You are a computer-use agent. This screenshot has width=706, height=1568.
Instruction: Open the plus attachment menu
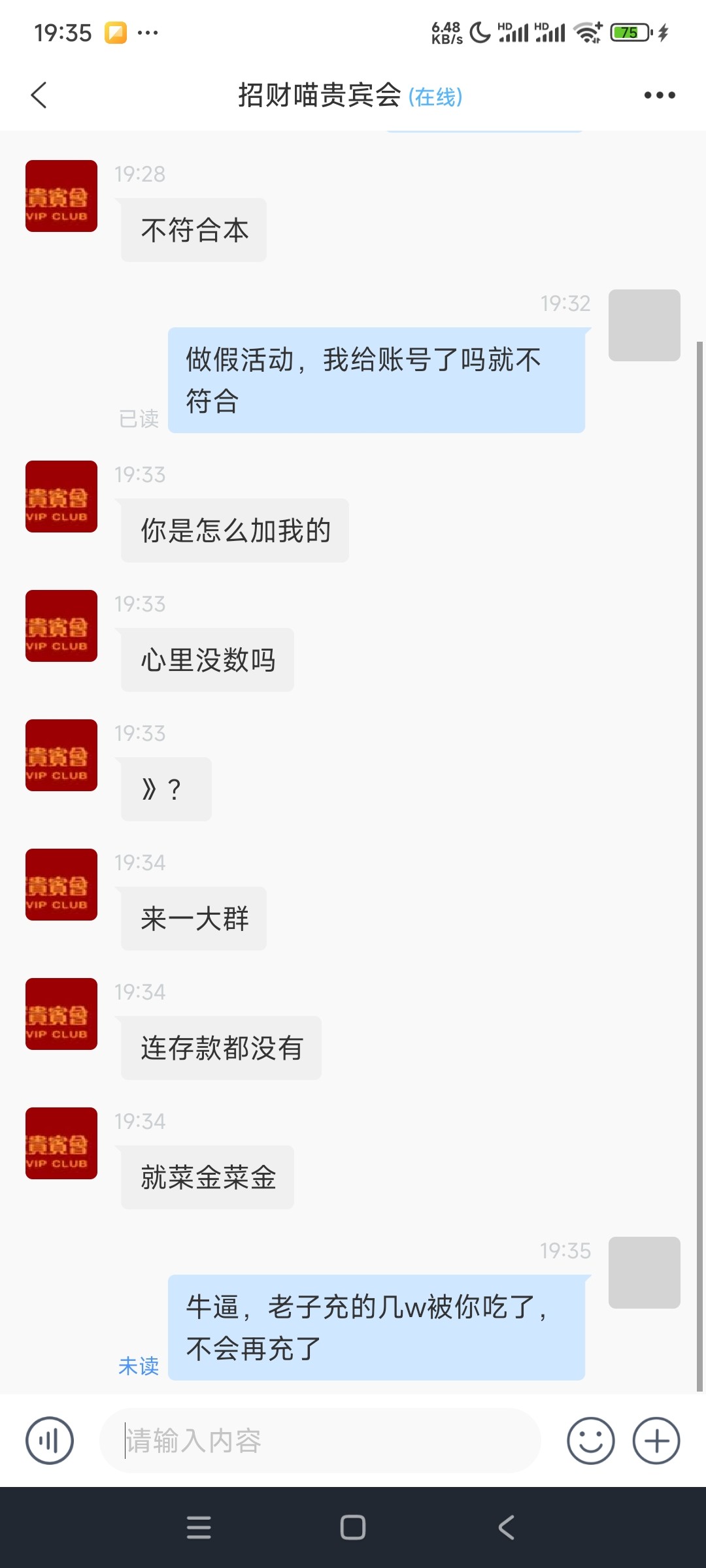click(656, 1441)
